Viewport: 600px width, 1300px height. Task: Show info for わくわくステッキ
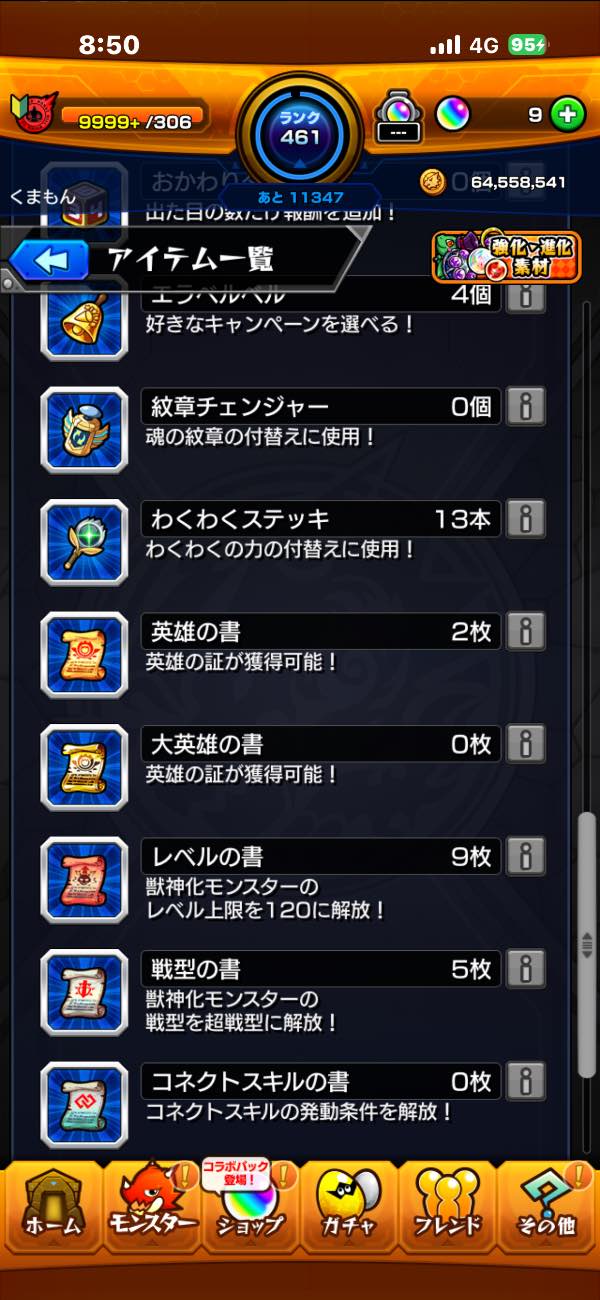pyautogui.click(x=526, y=519)
